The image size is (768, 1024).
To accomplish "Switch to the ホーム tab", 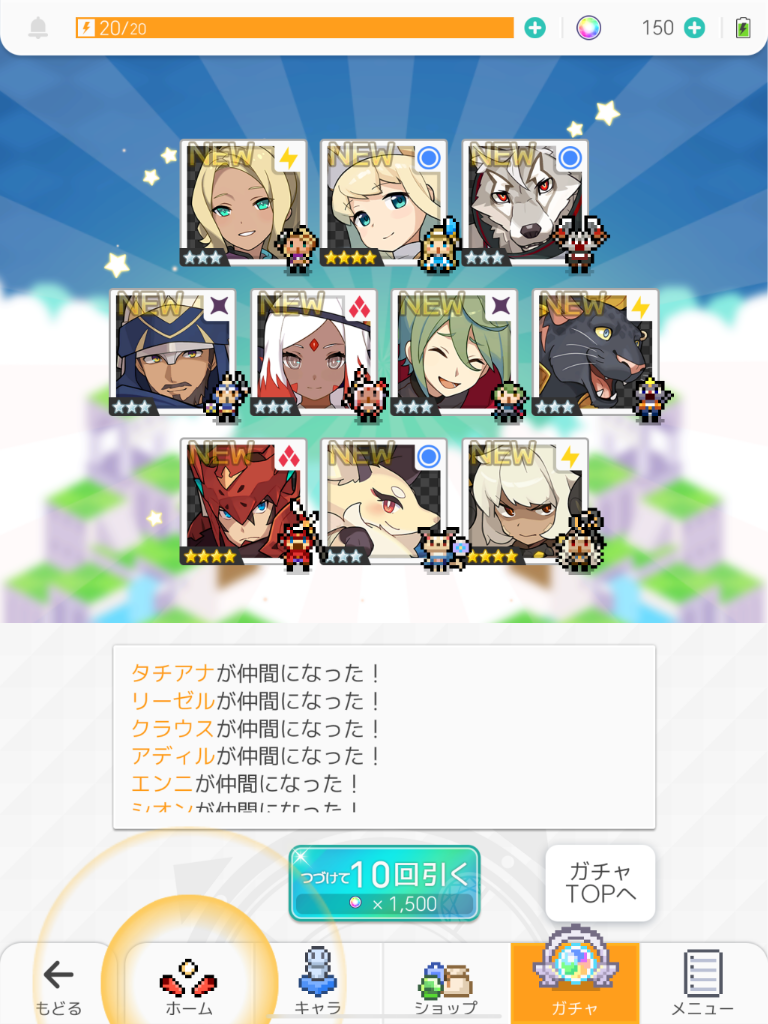I will (188, 984).
